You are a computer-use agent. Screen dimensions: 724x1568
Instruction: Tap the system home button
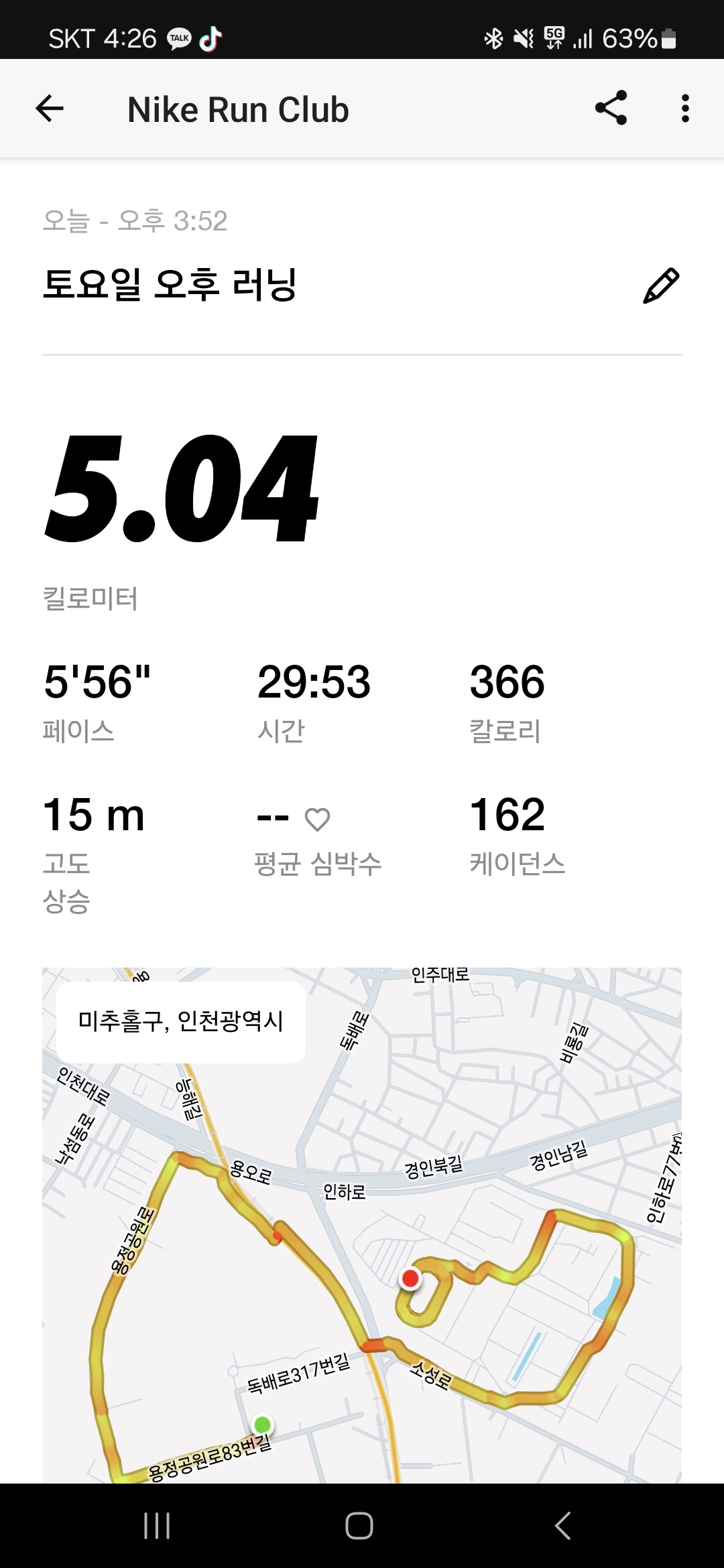(x=359, y=1526)
